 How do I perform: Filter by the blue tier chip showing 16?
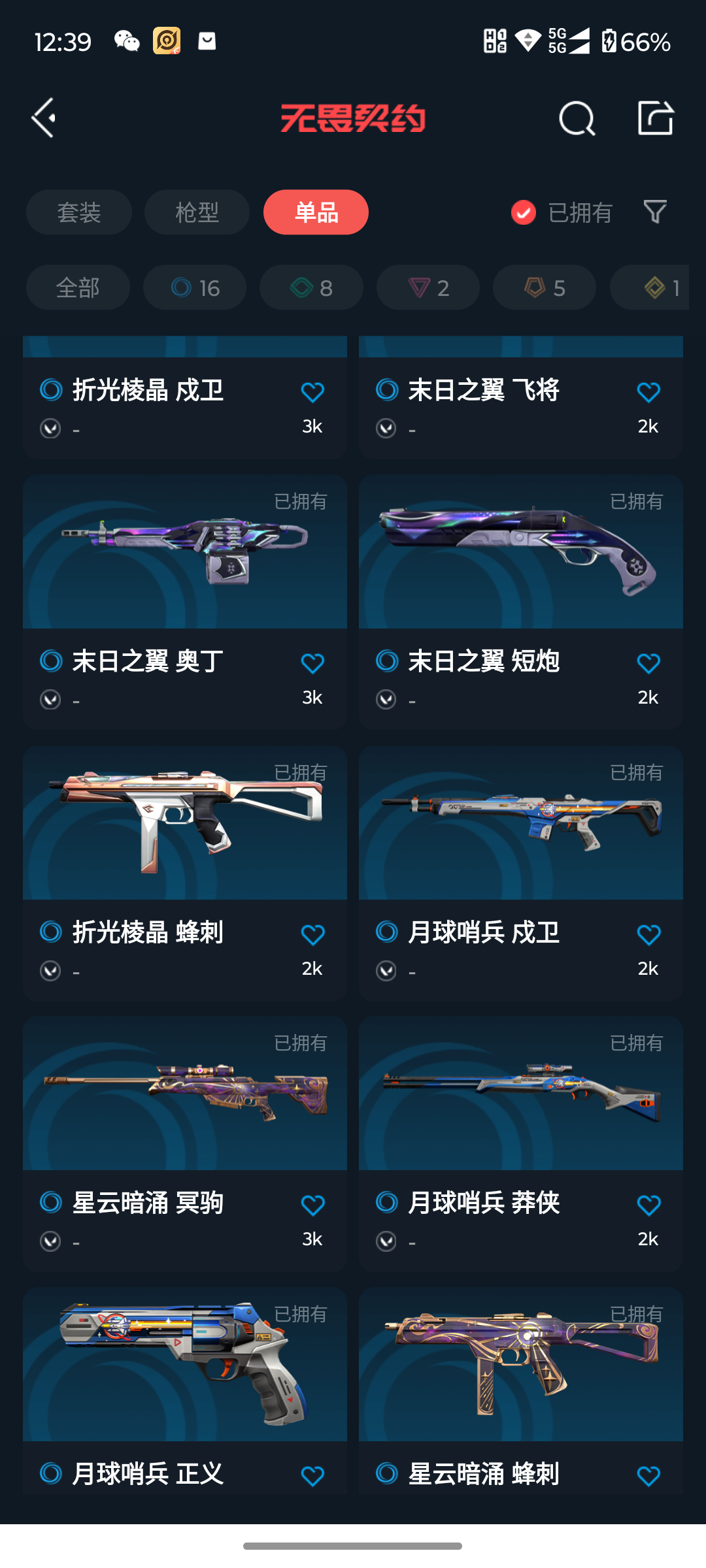pos(195,287)
